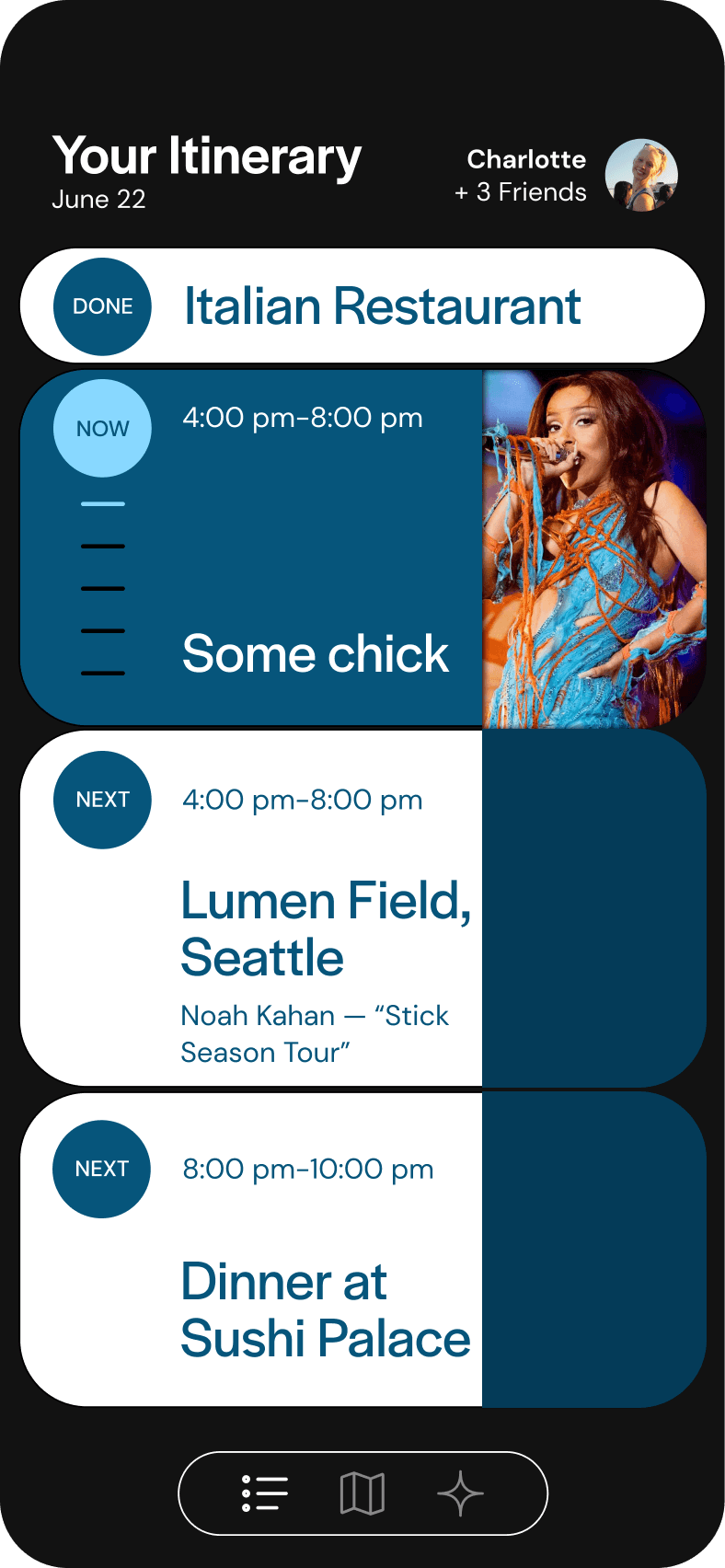
Task: Open the map view tab
Action: point(362,1493)
